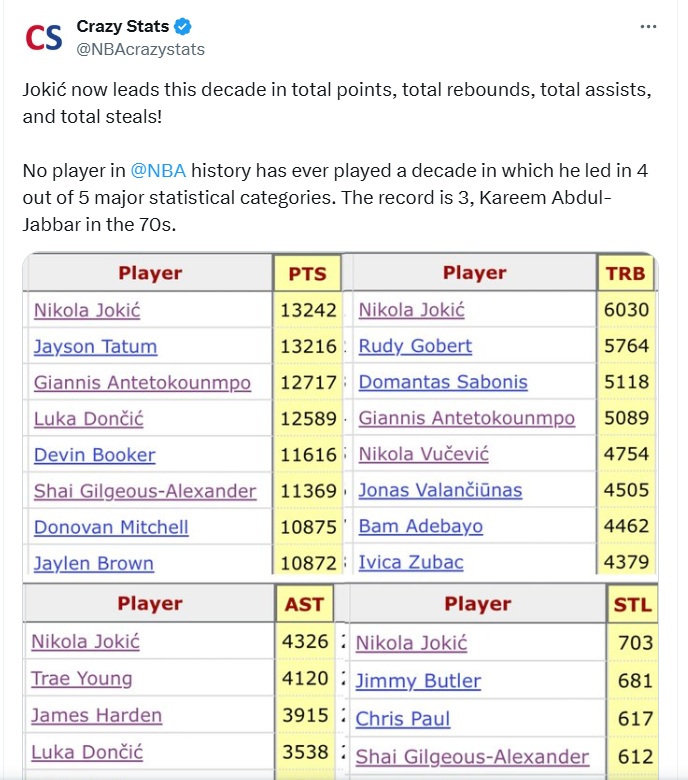
Task: Open the @NBAcrazystats handle profile
Action: click(140, 49)
